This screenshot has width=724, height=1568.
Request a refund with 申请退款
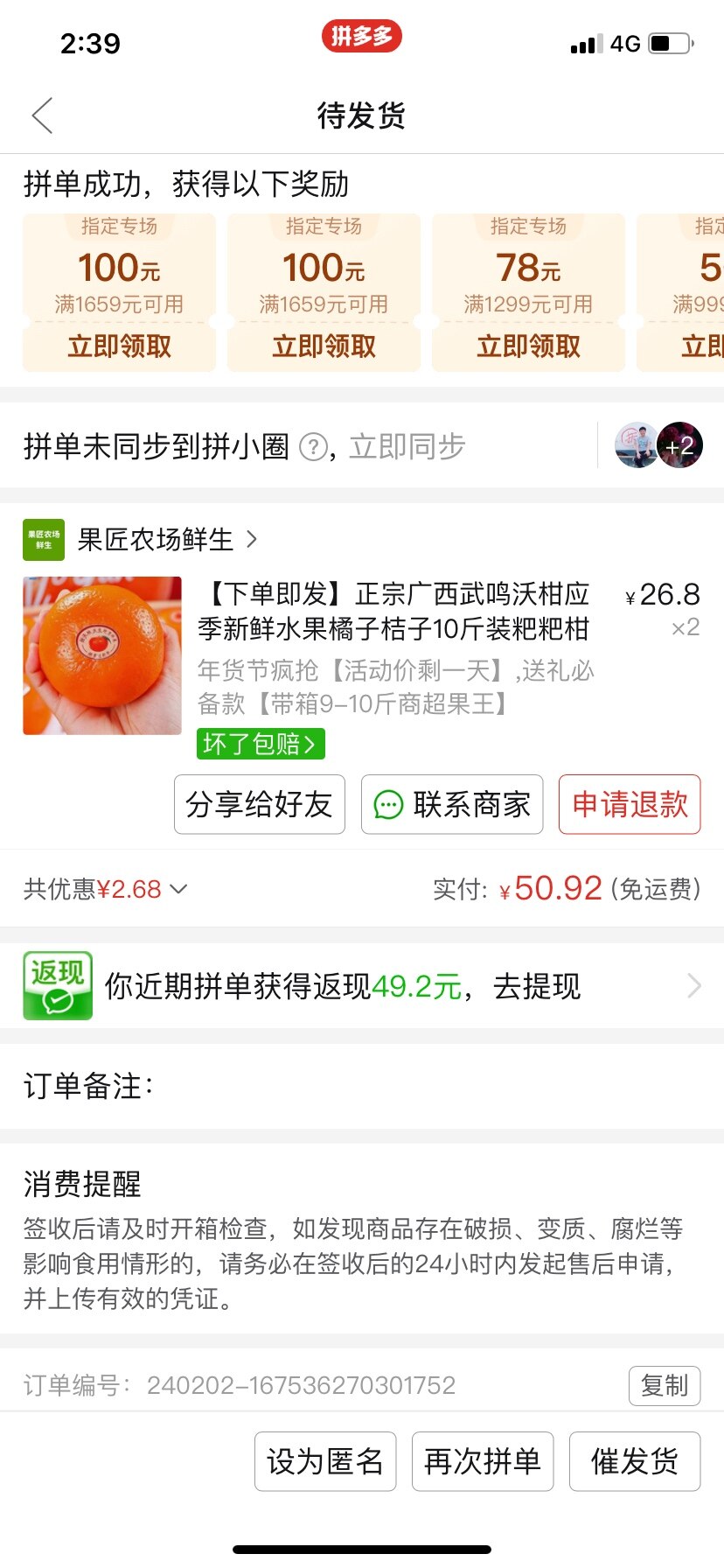coord(630,804)
